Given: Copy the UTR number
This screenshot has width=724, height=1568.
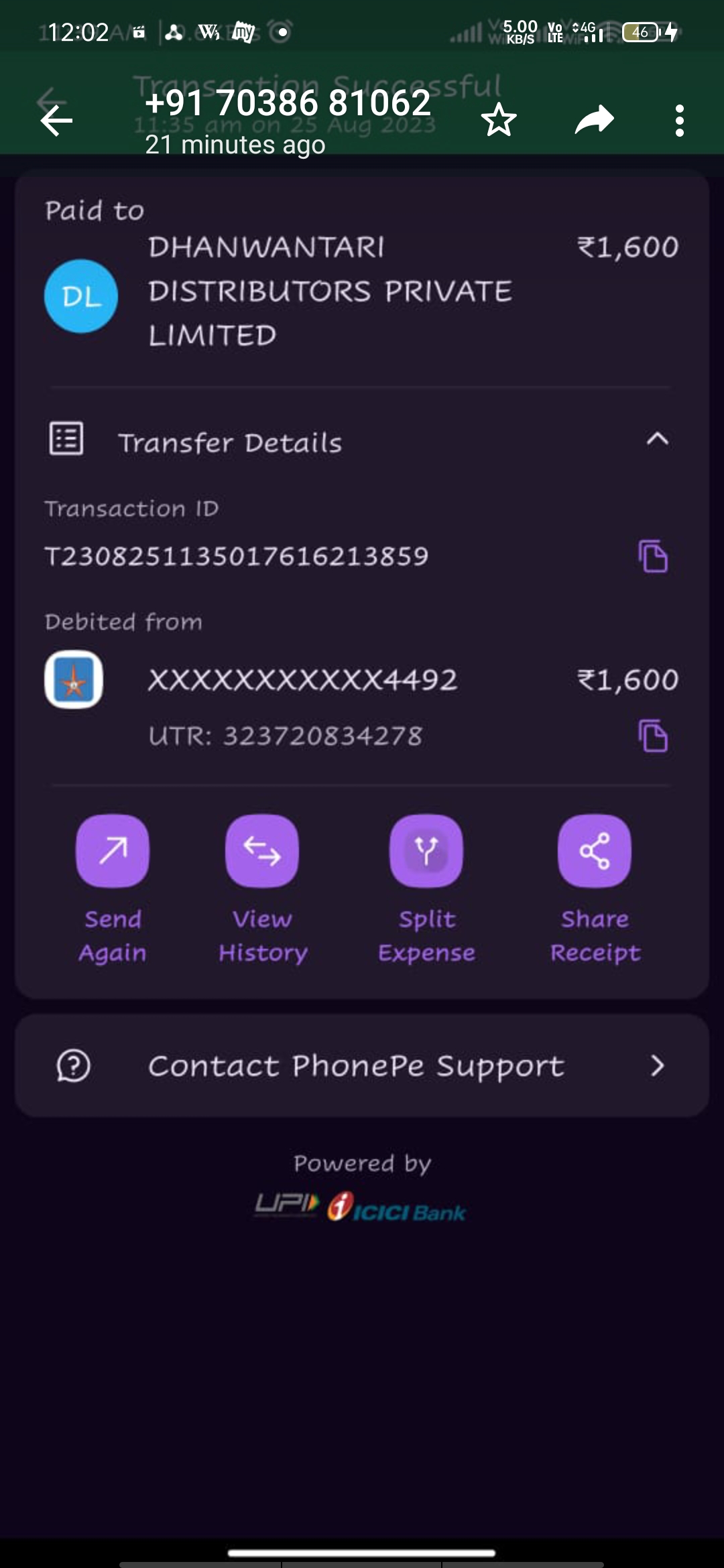Looking at the screenshot, I should (653, 736).
